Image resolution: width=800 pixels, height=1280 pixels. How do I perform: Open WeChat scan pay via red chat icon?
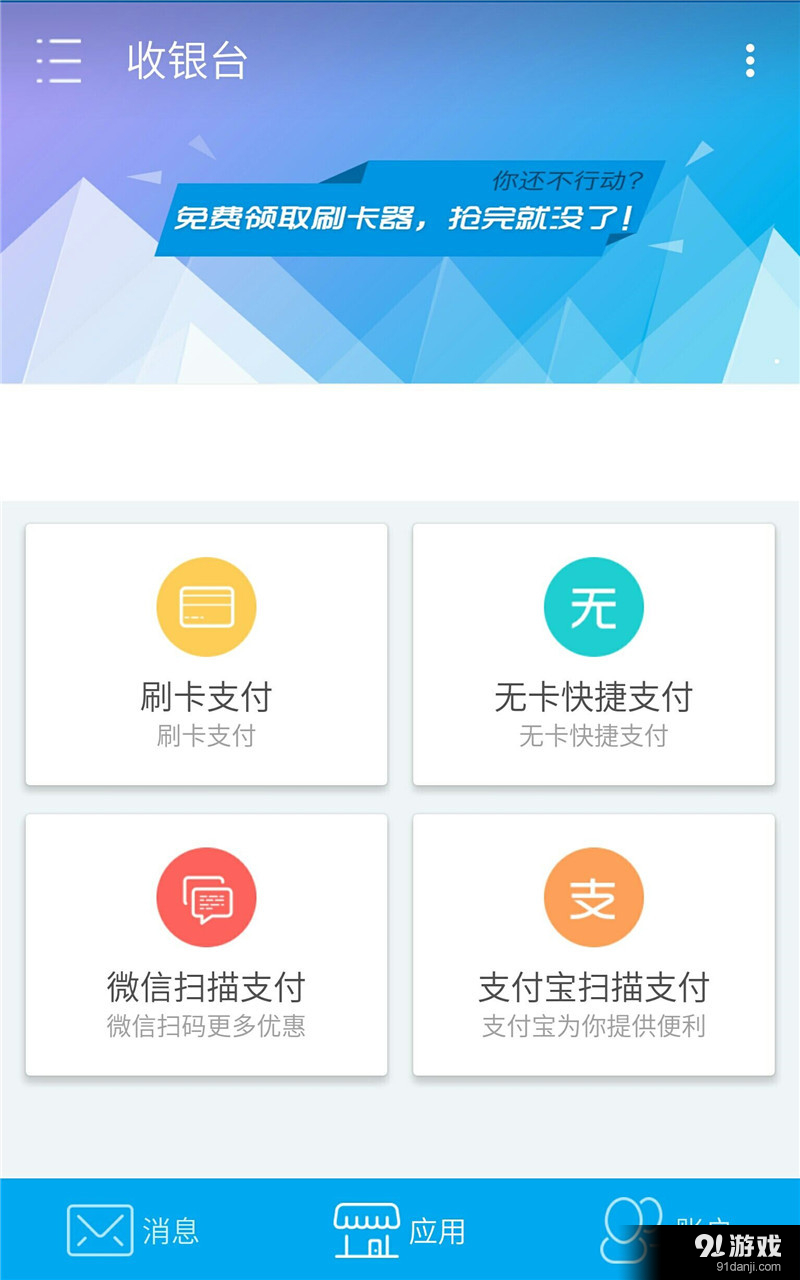[x=206, y=896]
